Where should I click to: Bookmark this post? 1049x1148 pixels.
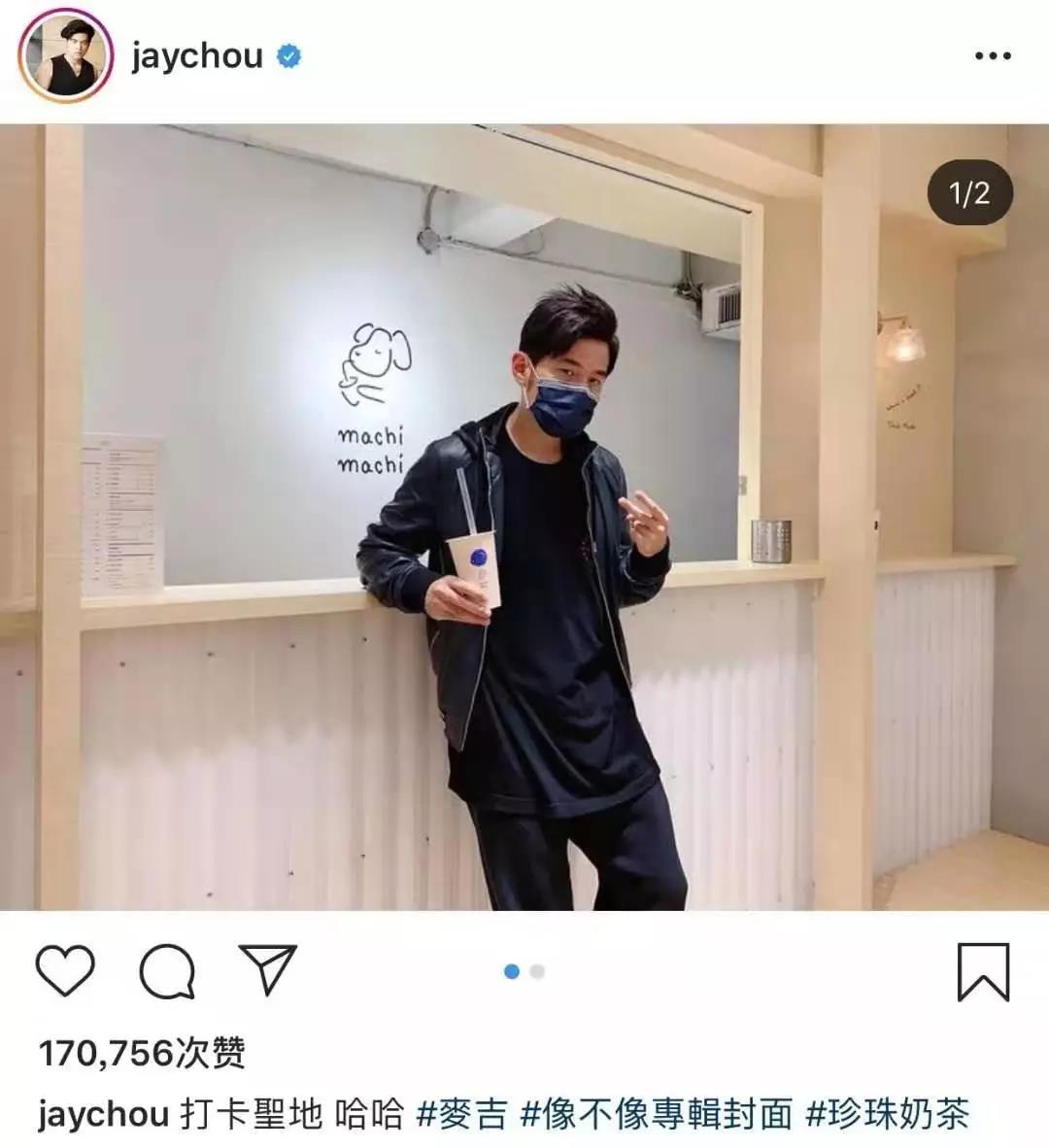983,971
